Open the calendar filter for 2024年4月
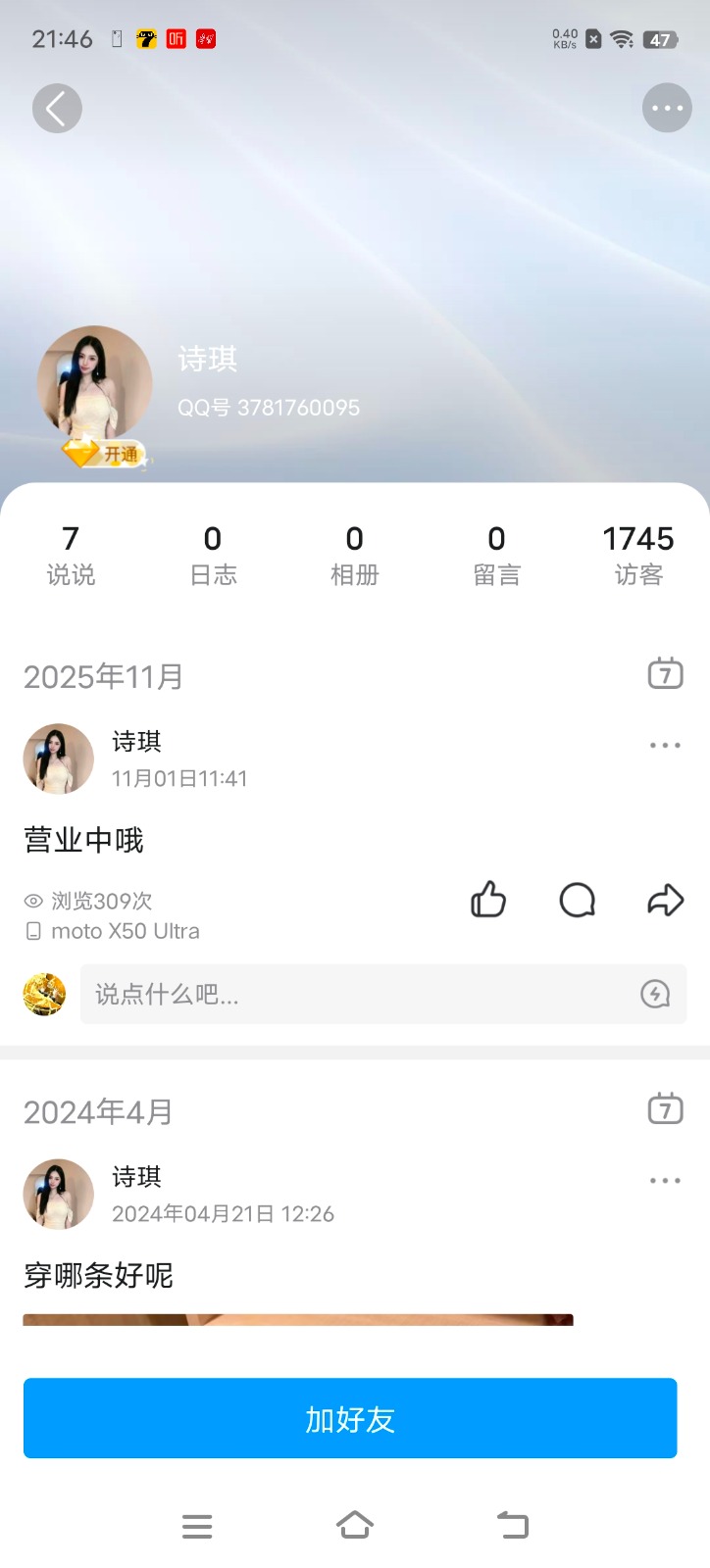The width and height of the screenshot is (710, 1568). coord(664,1108)
